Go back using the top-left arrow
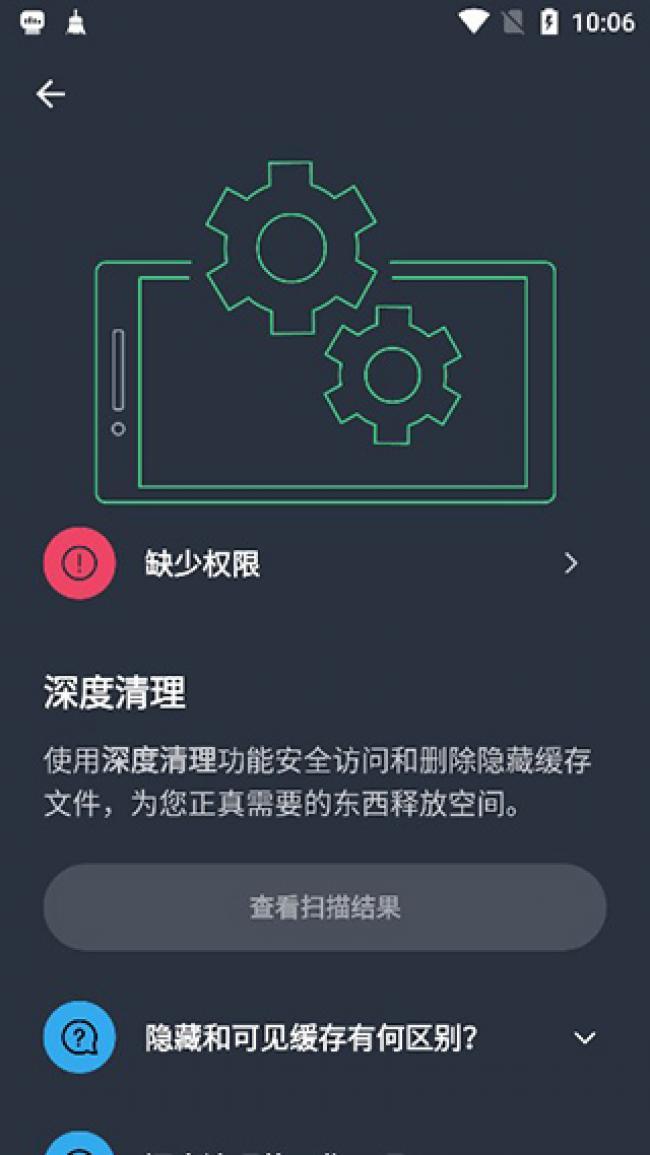The width and height of the screenshot is (650, 1155). tap(50, 94)
